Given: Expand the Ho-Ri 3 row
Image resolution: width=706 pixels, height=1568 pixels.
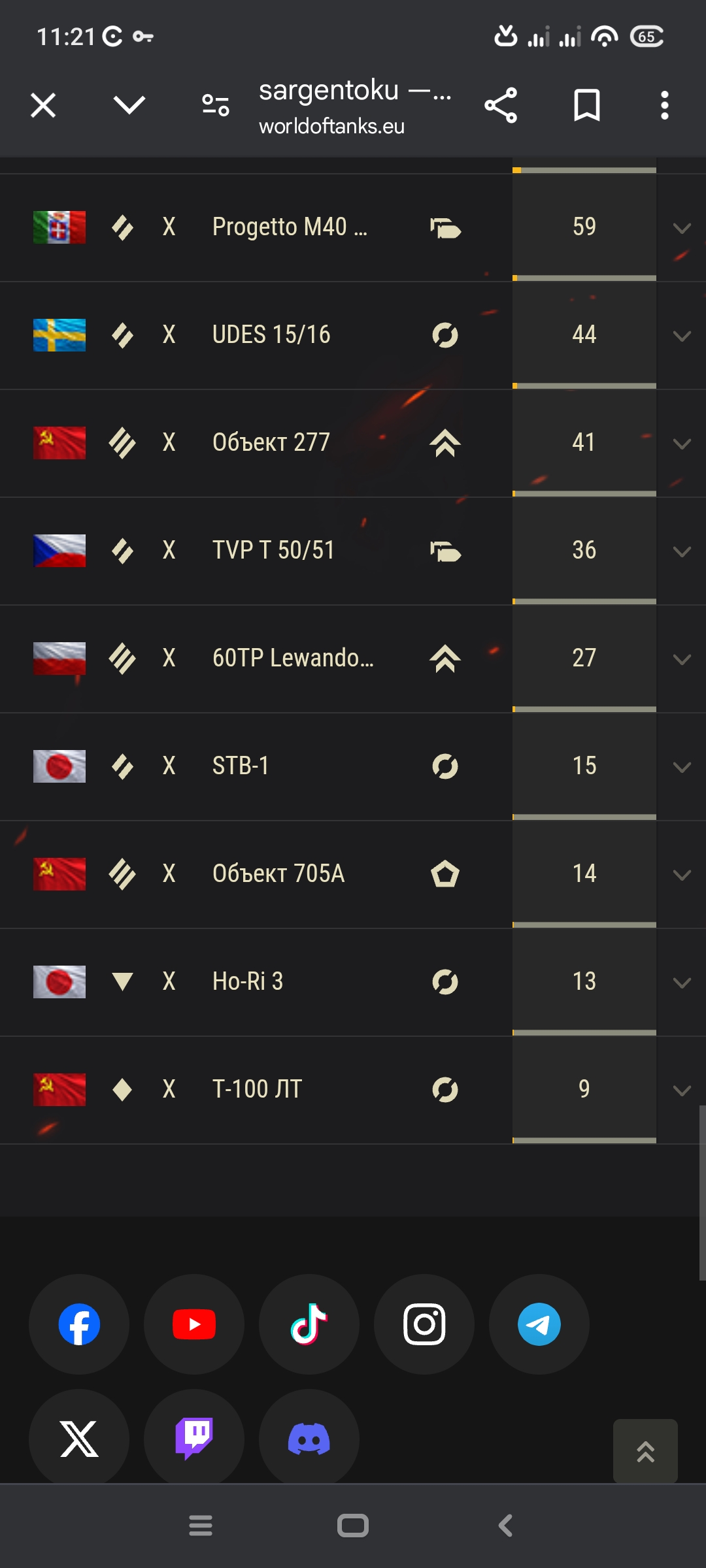Looking at the screenshot, I should click(x=682, y=983).
